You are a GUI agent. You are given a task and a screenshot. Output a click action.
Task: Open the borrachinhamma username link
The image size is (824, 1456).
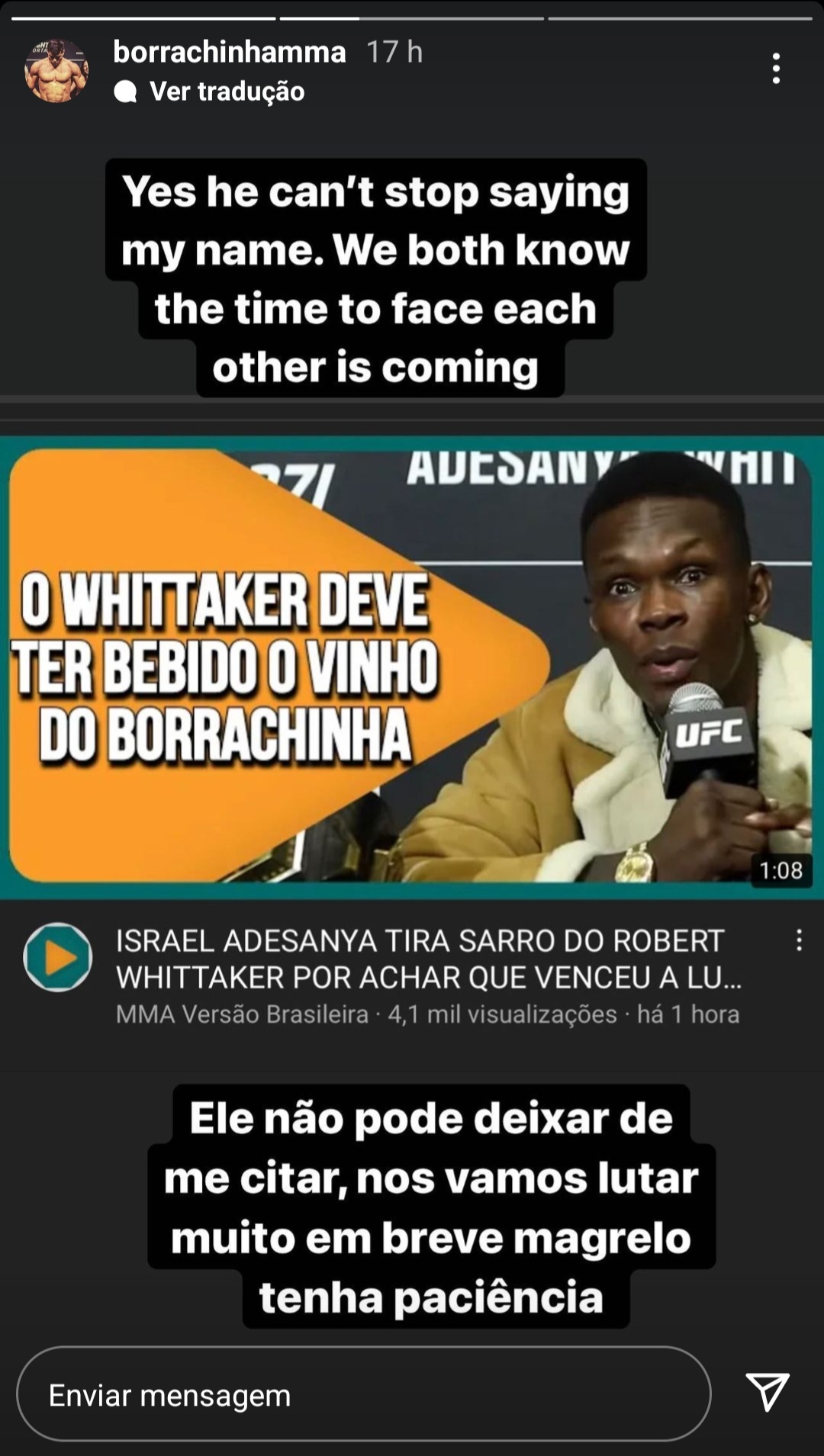point(230,52)
